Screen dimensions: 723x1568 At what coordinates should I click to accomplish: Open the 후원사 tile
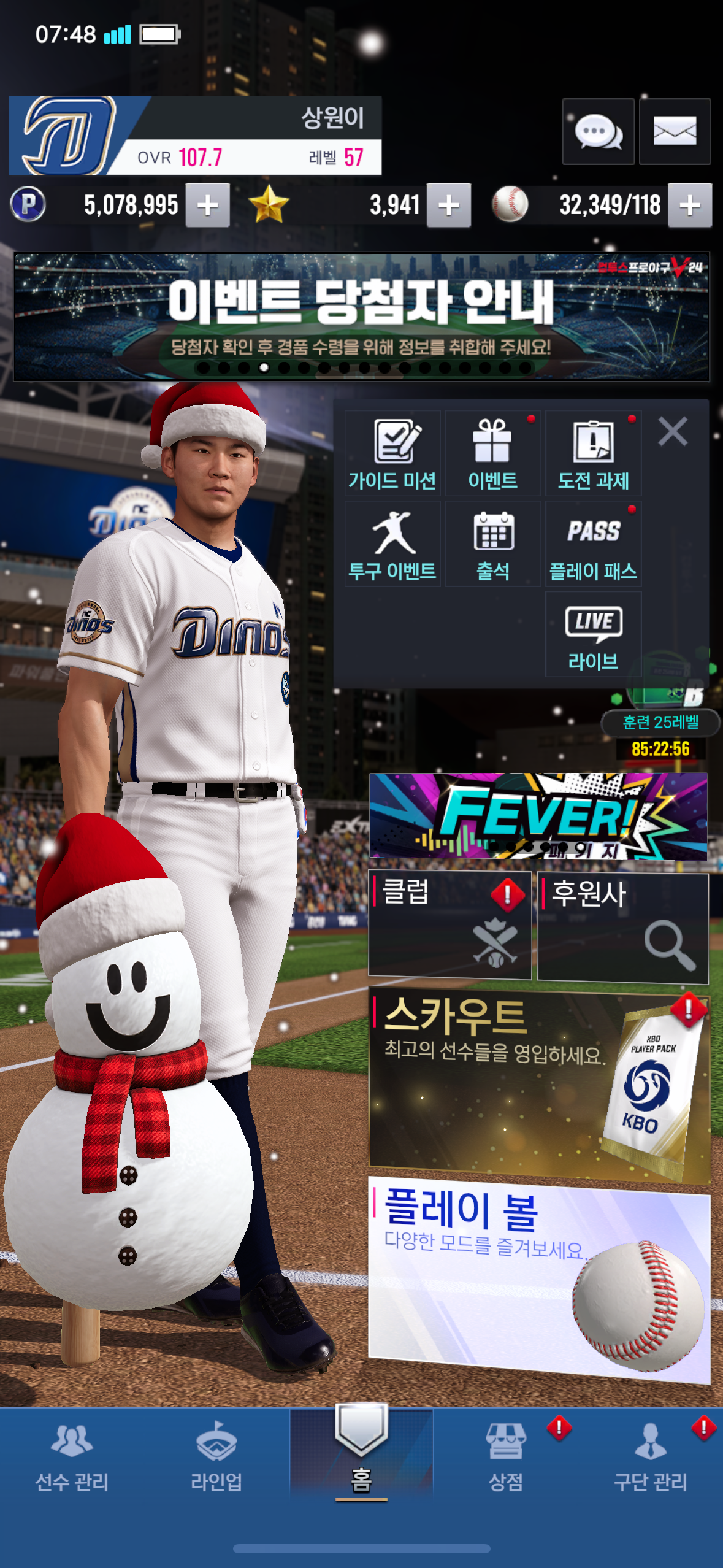622,928
